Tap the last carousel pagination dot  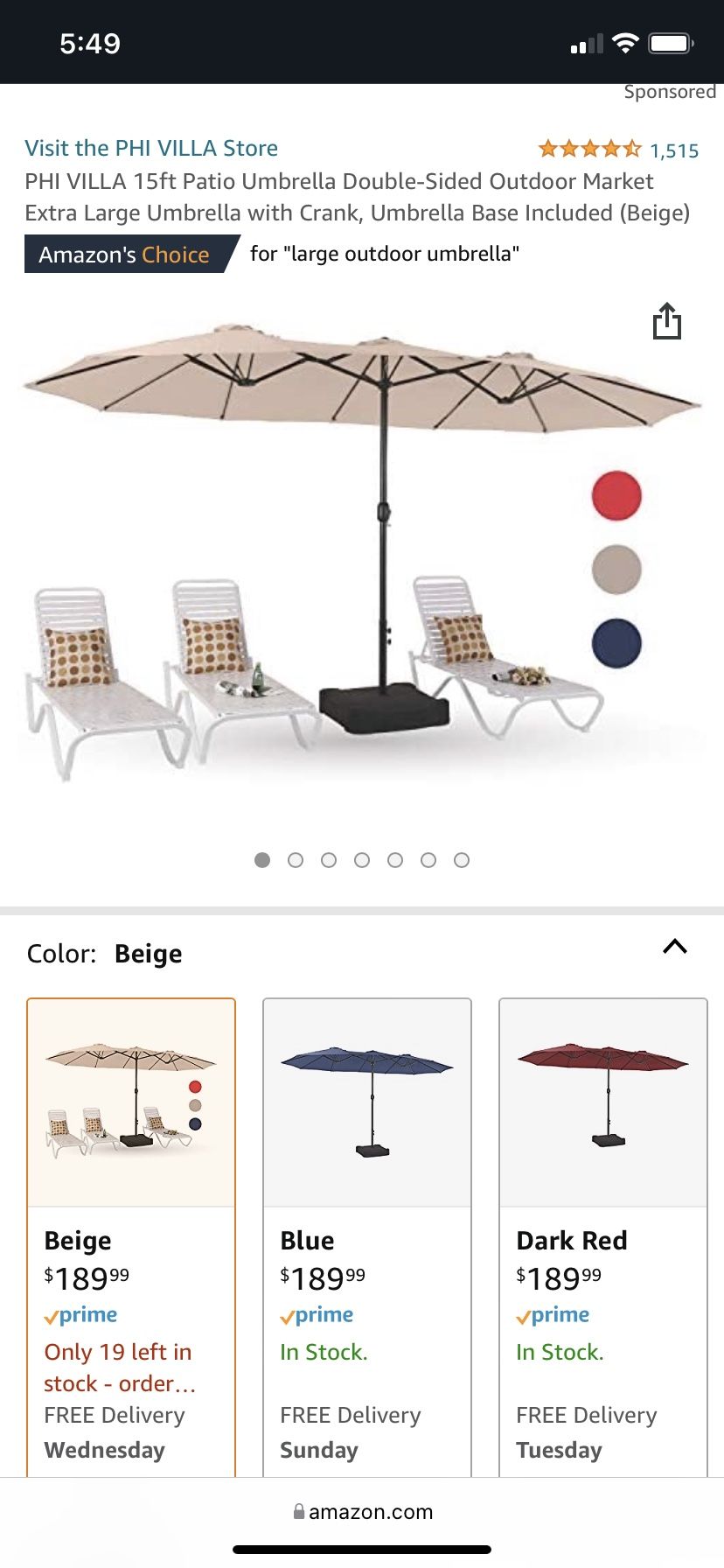462,860
